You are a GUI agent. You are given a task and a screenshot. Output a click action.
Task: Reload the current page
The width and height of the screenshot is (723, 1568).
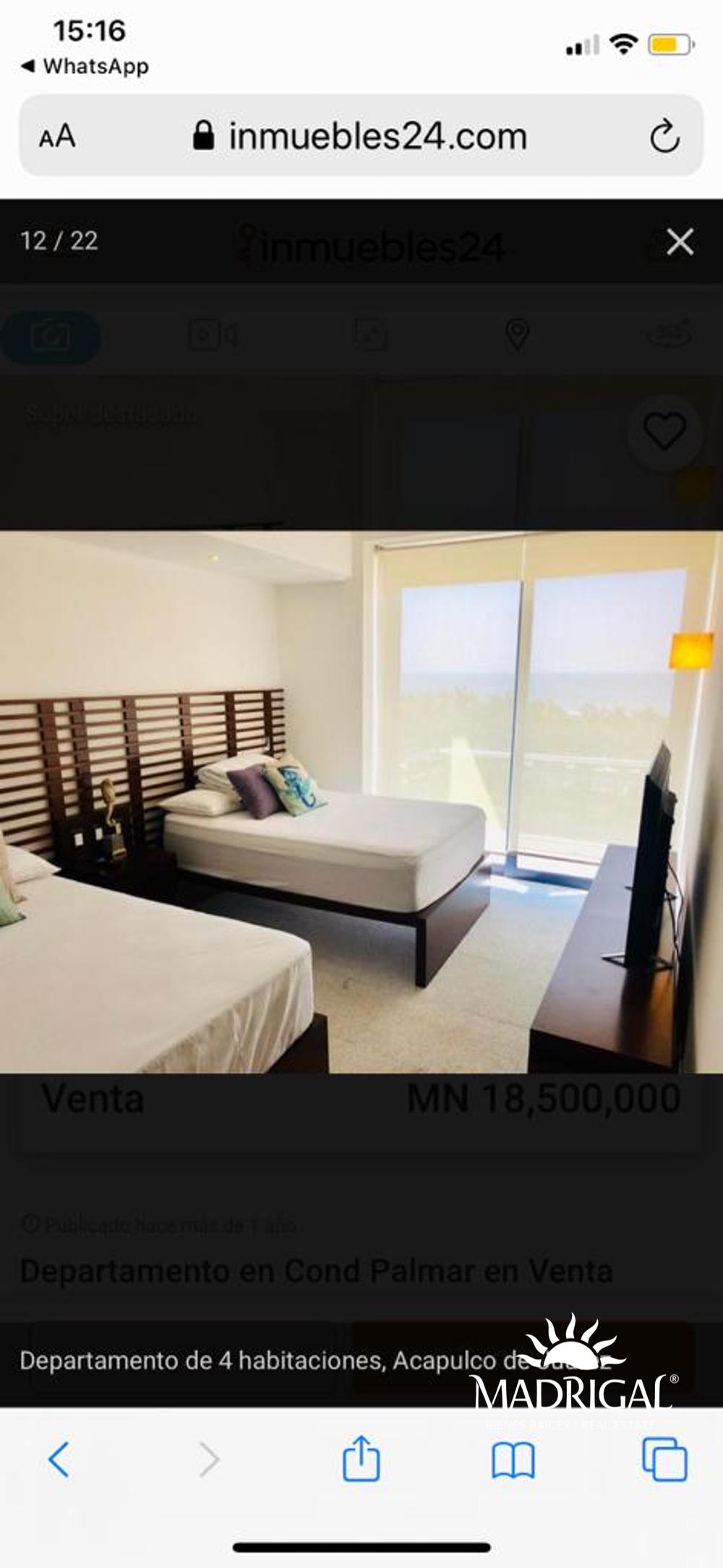tap(664, 136)
